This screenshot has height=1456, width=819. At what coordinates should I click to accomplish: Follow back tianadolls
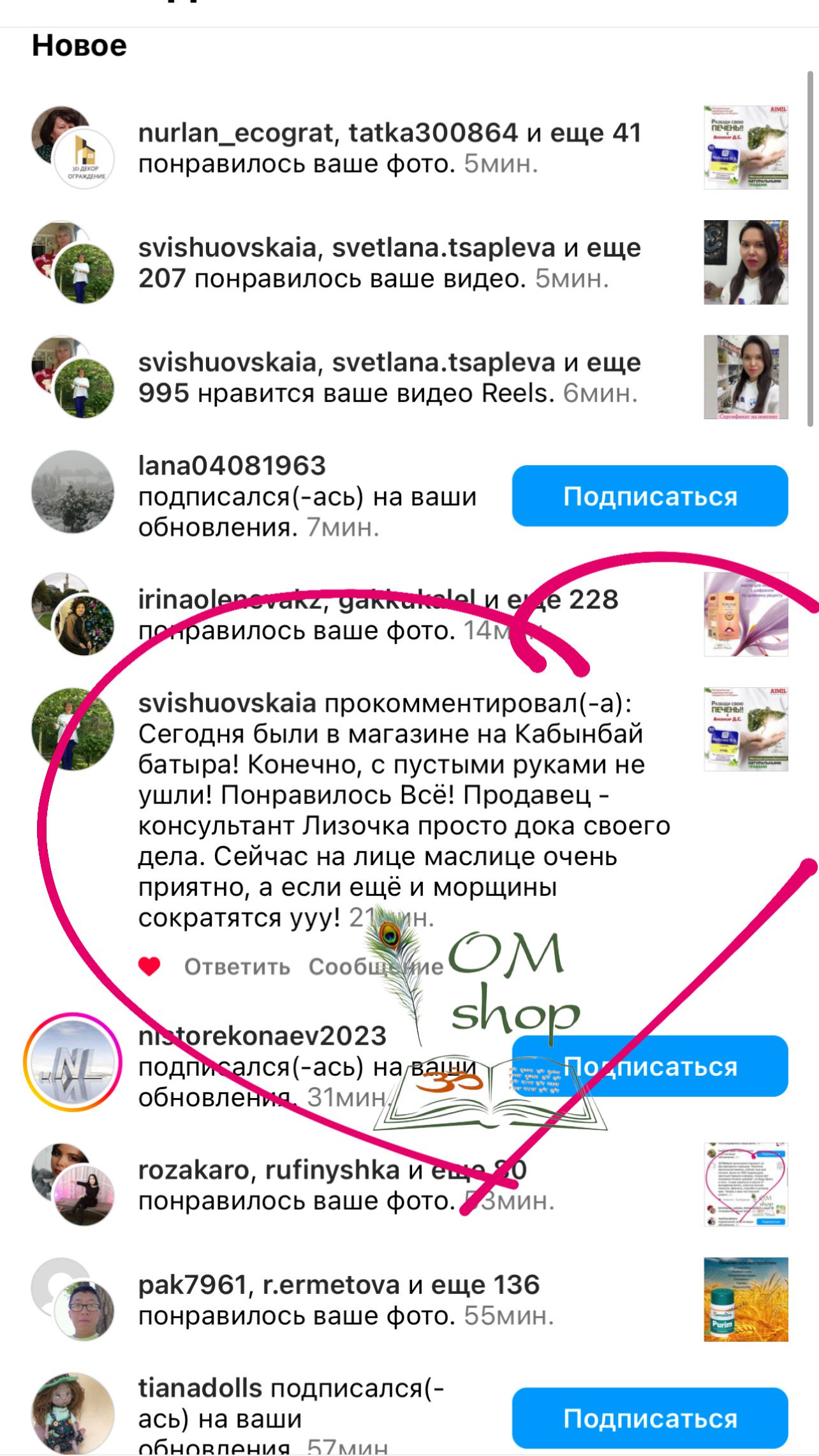pyautogui.click(x=649, y=1419)
